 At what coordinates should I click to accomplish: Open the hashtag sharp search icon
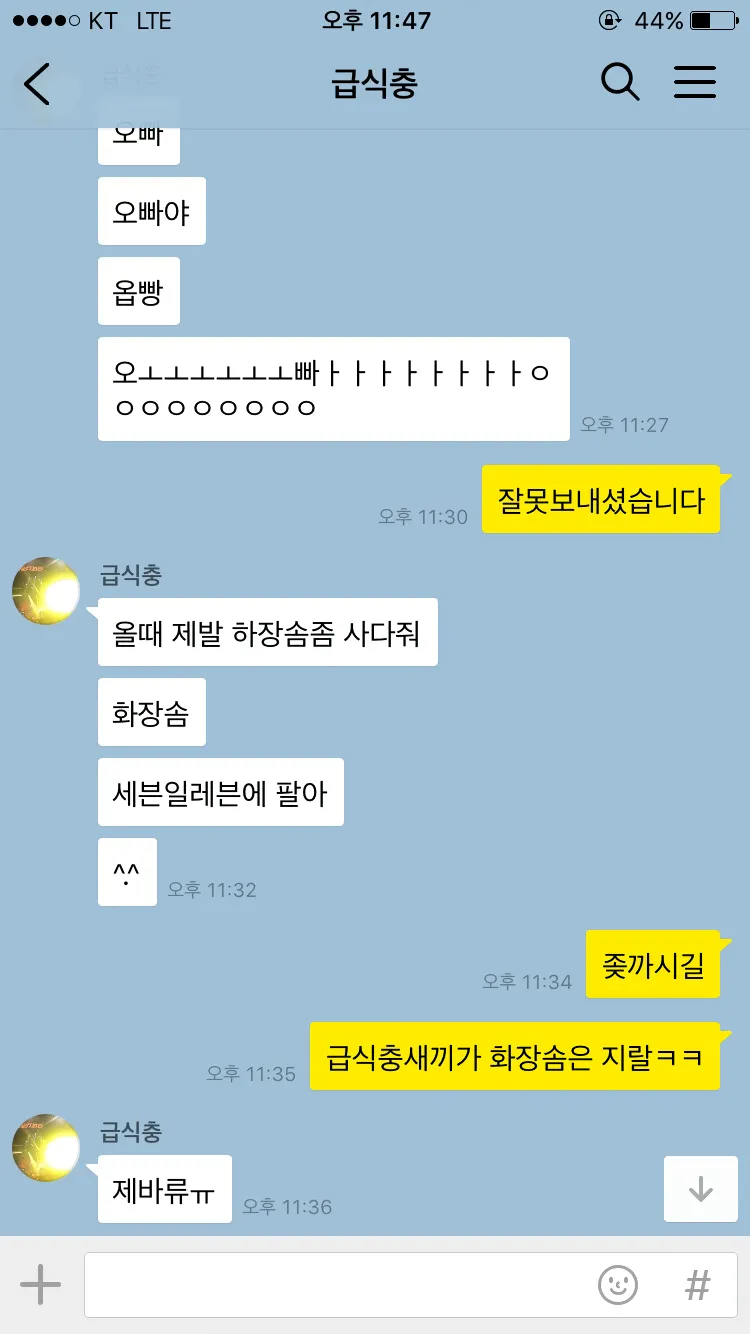coord(698,1285)
